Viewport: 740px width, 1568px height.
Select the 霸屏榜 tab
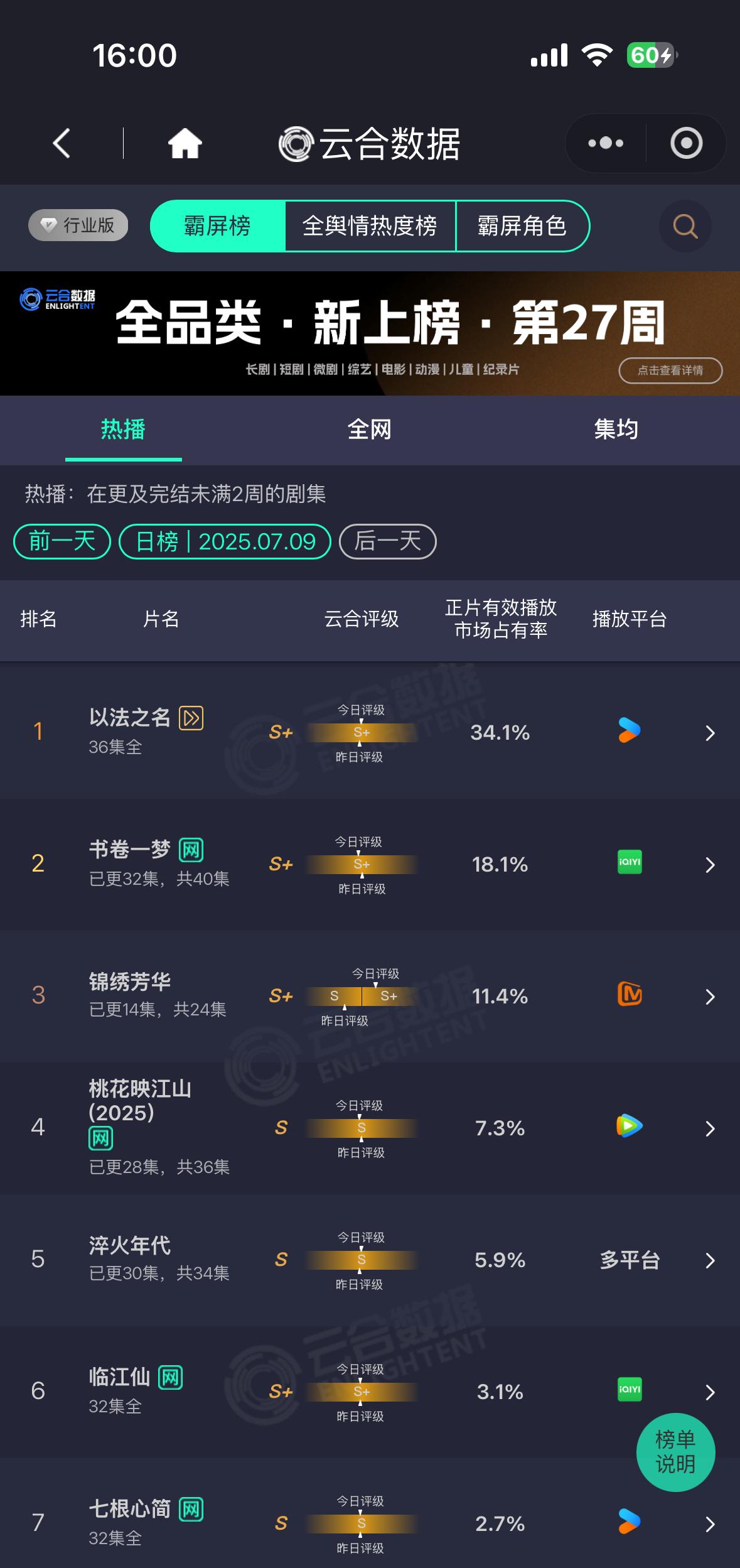(x=217, y=226)
